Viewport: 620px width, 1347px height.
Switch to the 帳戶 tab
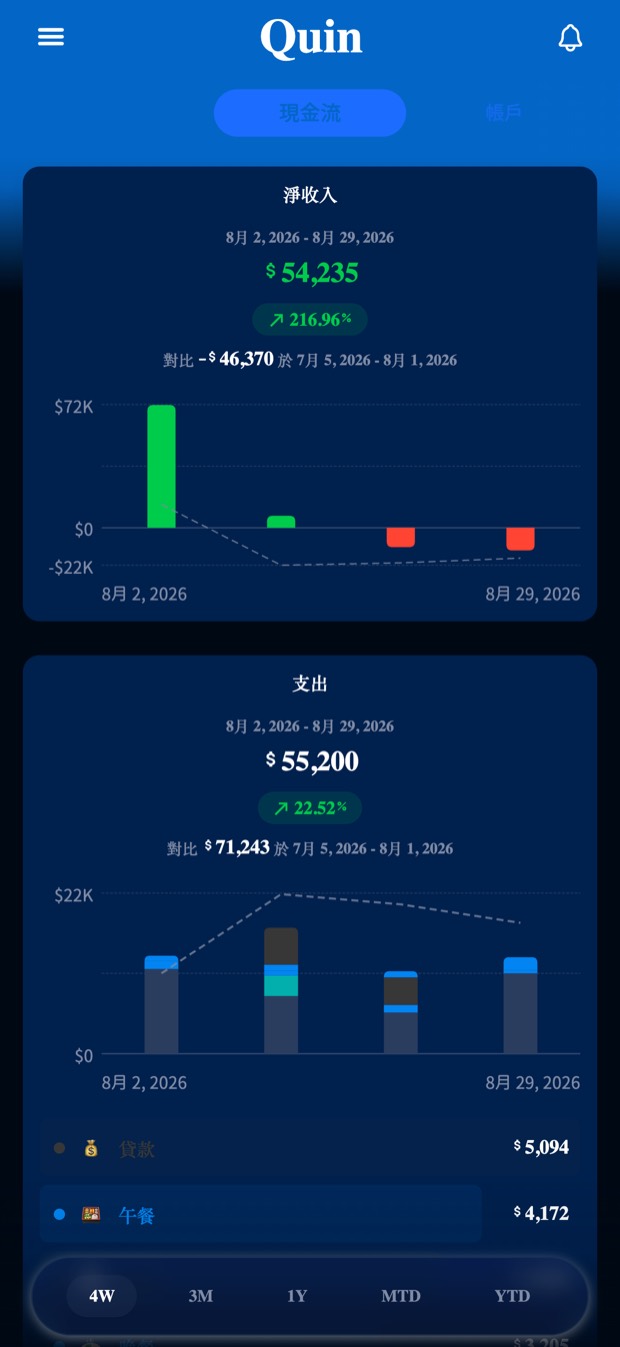504,113
